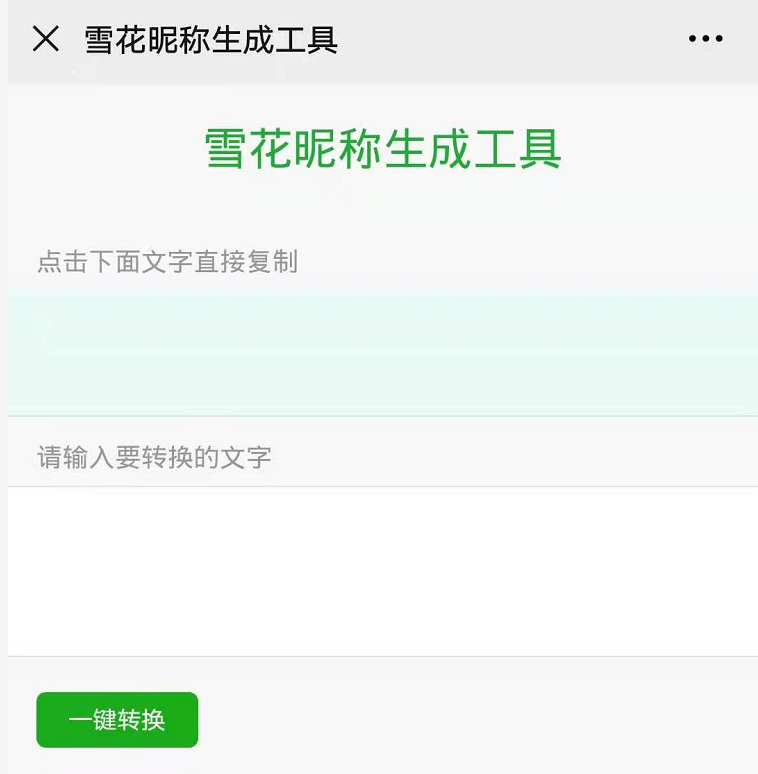Close the 雪花昵称生成工具 page

pos(46,40)
